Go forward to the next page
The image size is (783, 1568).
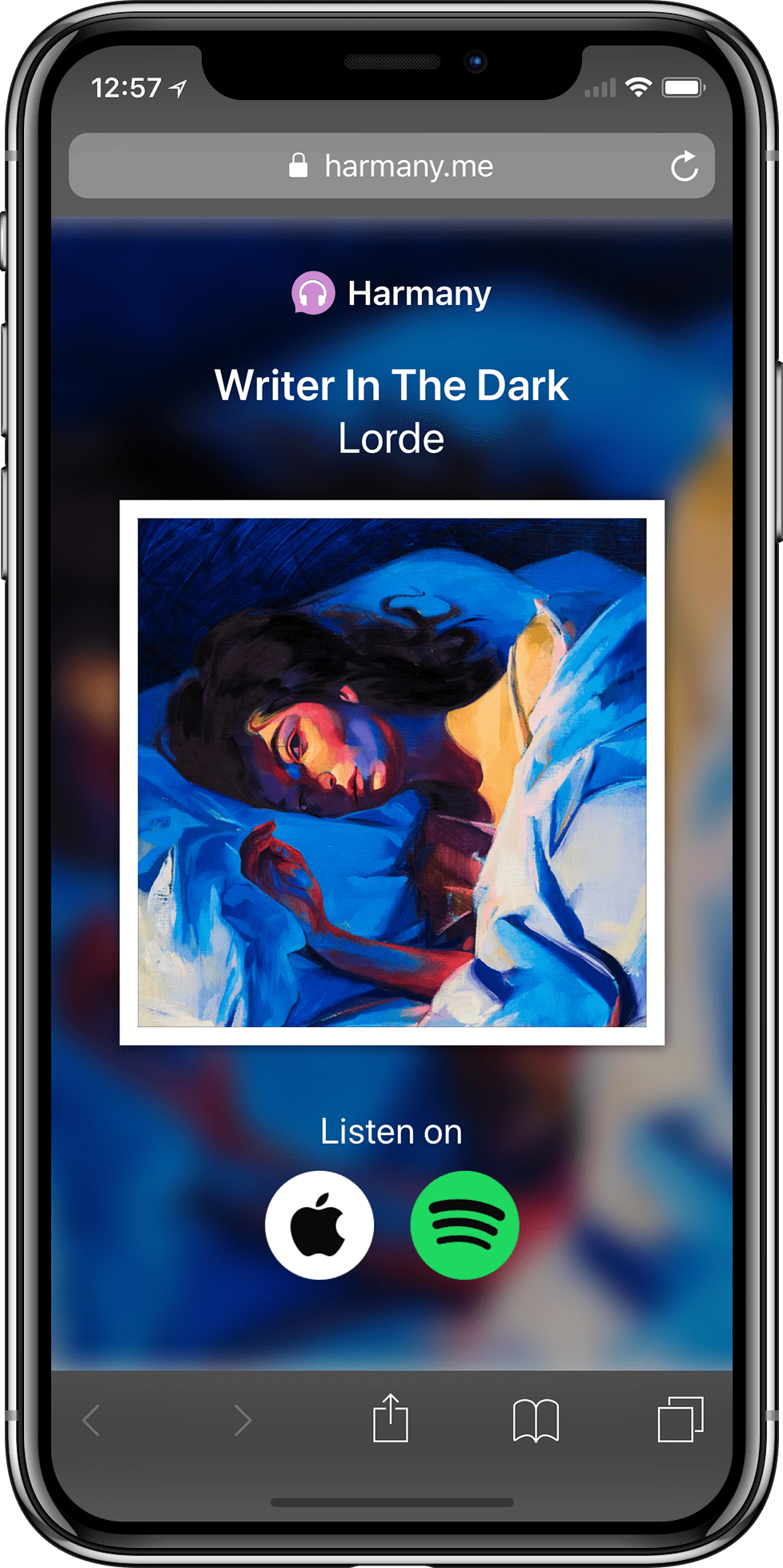pos(243,1421)
